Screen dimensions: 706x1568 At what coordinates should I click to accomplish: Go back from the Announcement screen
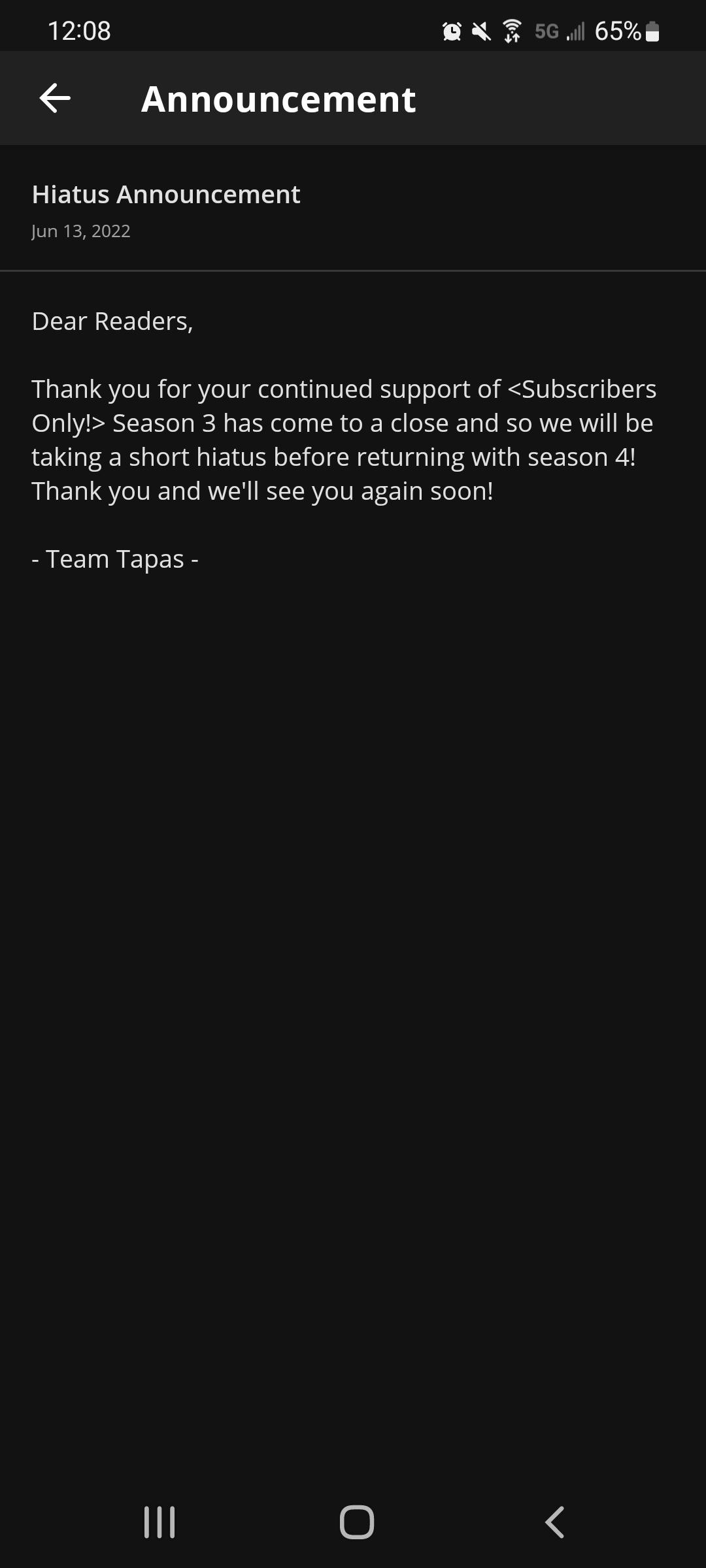tap(55, 99)
